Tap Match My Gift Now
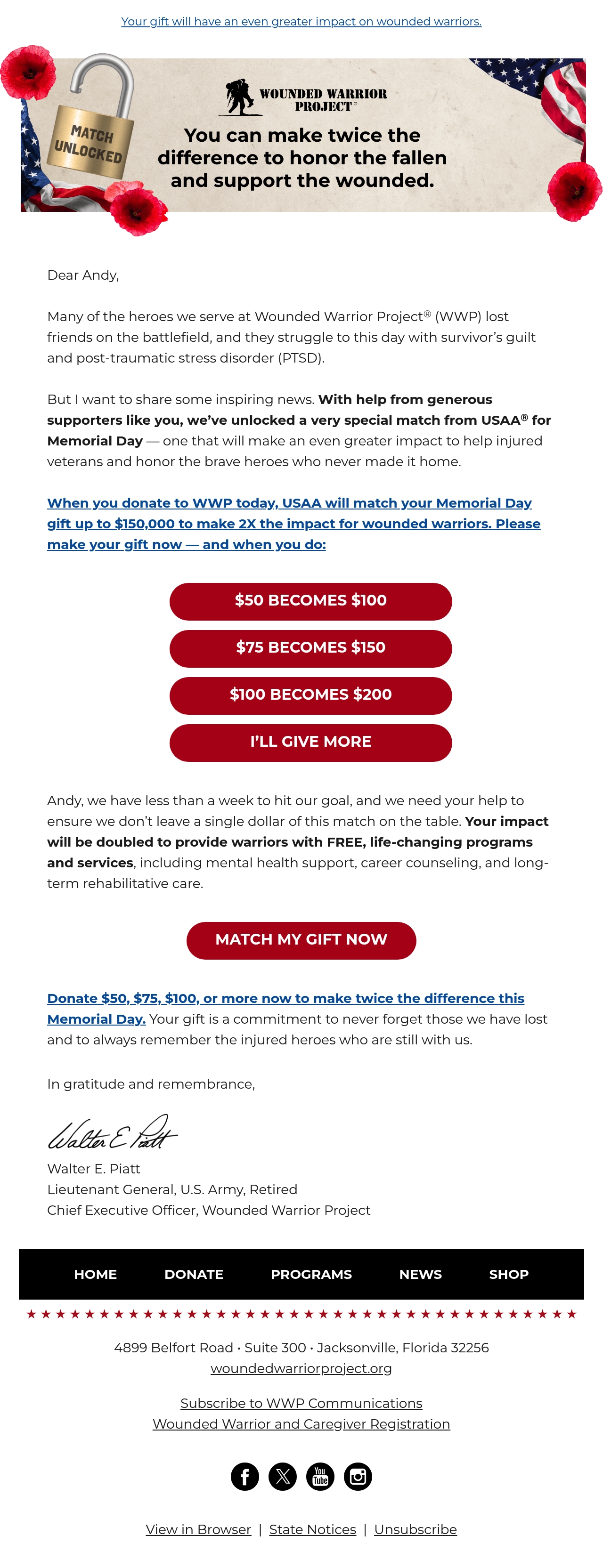The image size is (603, 1568). [x=301, y=940]
